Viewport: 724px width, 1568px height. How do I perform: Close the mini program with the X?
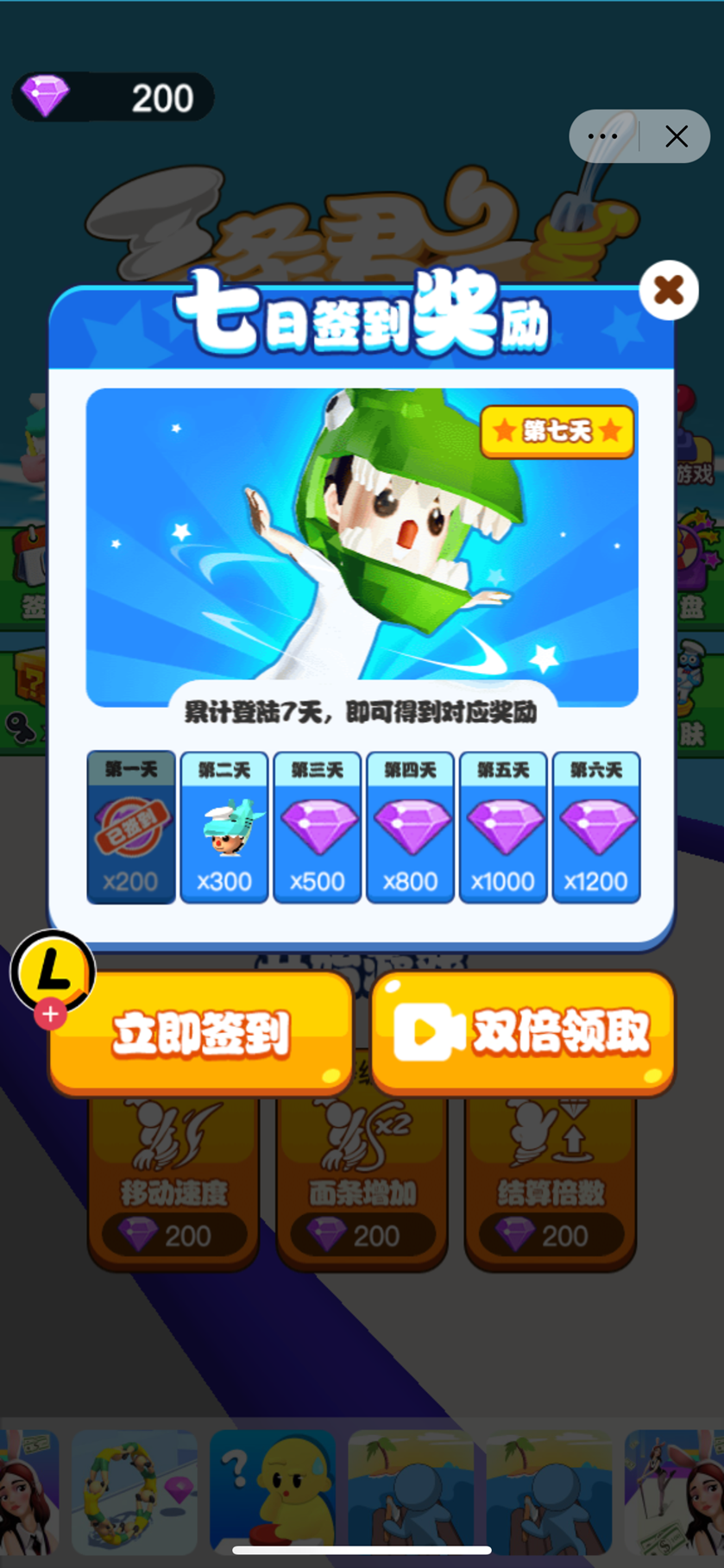click(x=676, y=135)
